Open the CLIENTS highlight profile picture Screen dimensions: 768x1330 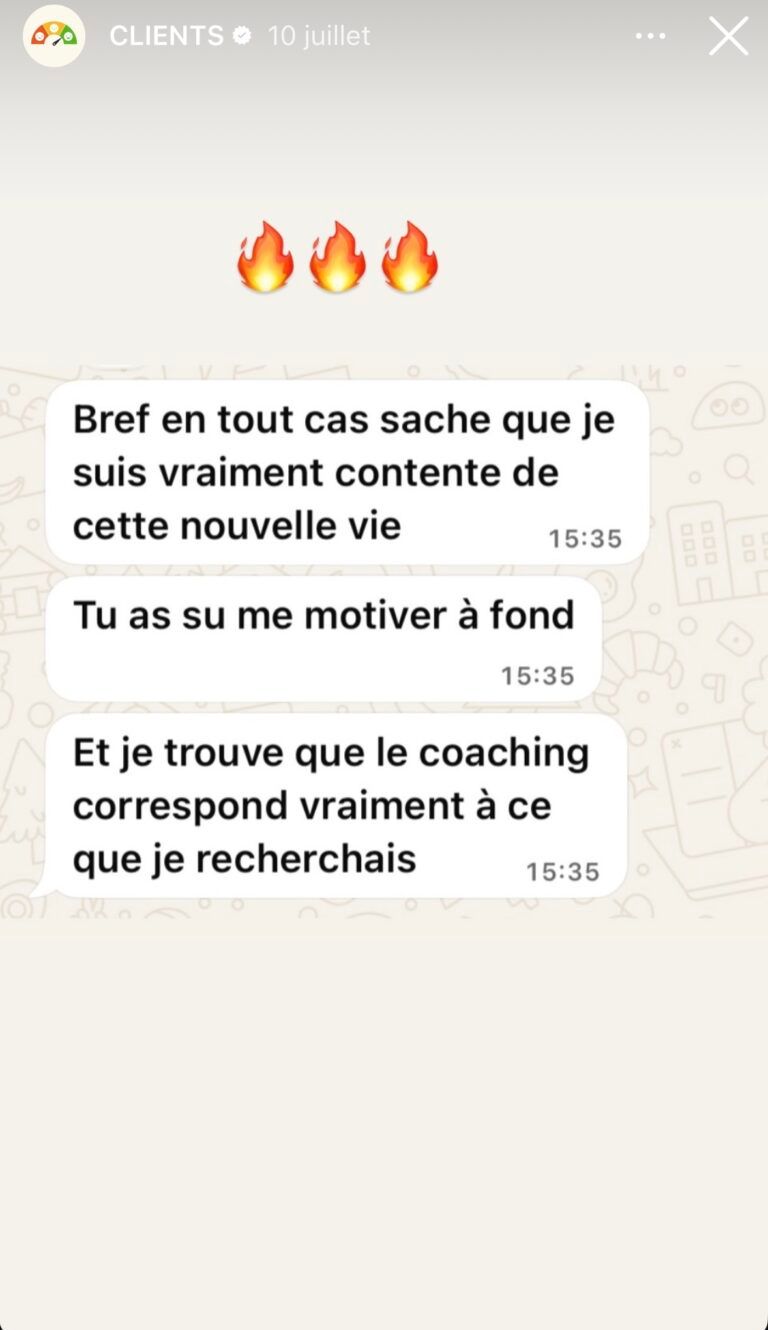(x=54, y=36)
